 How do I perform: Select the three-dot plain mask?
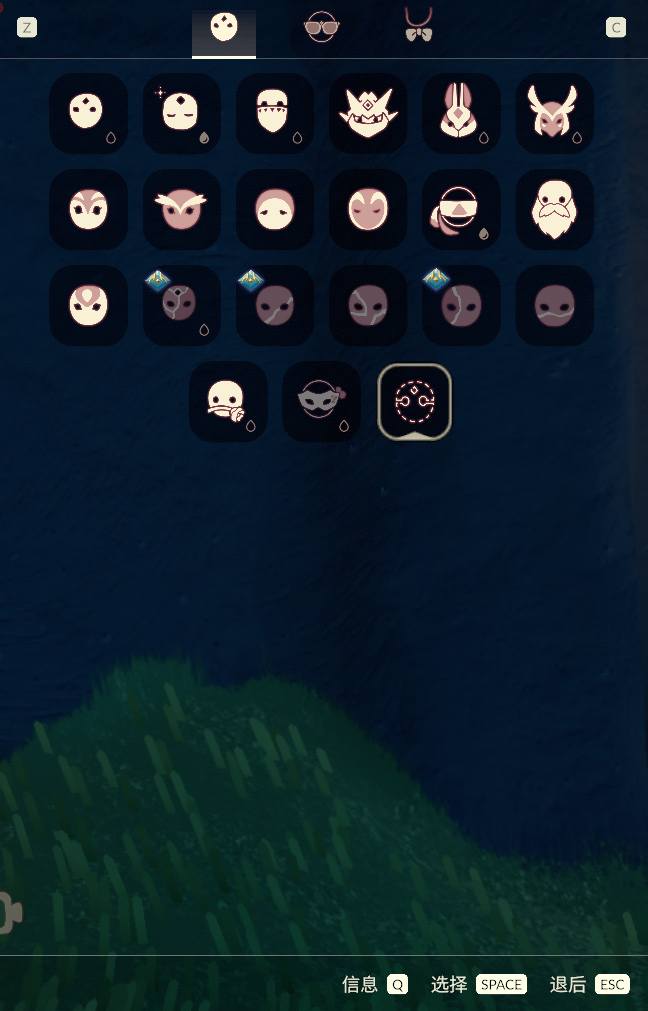[88, 112]
